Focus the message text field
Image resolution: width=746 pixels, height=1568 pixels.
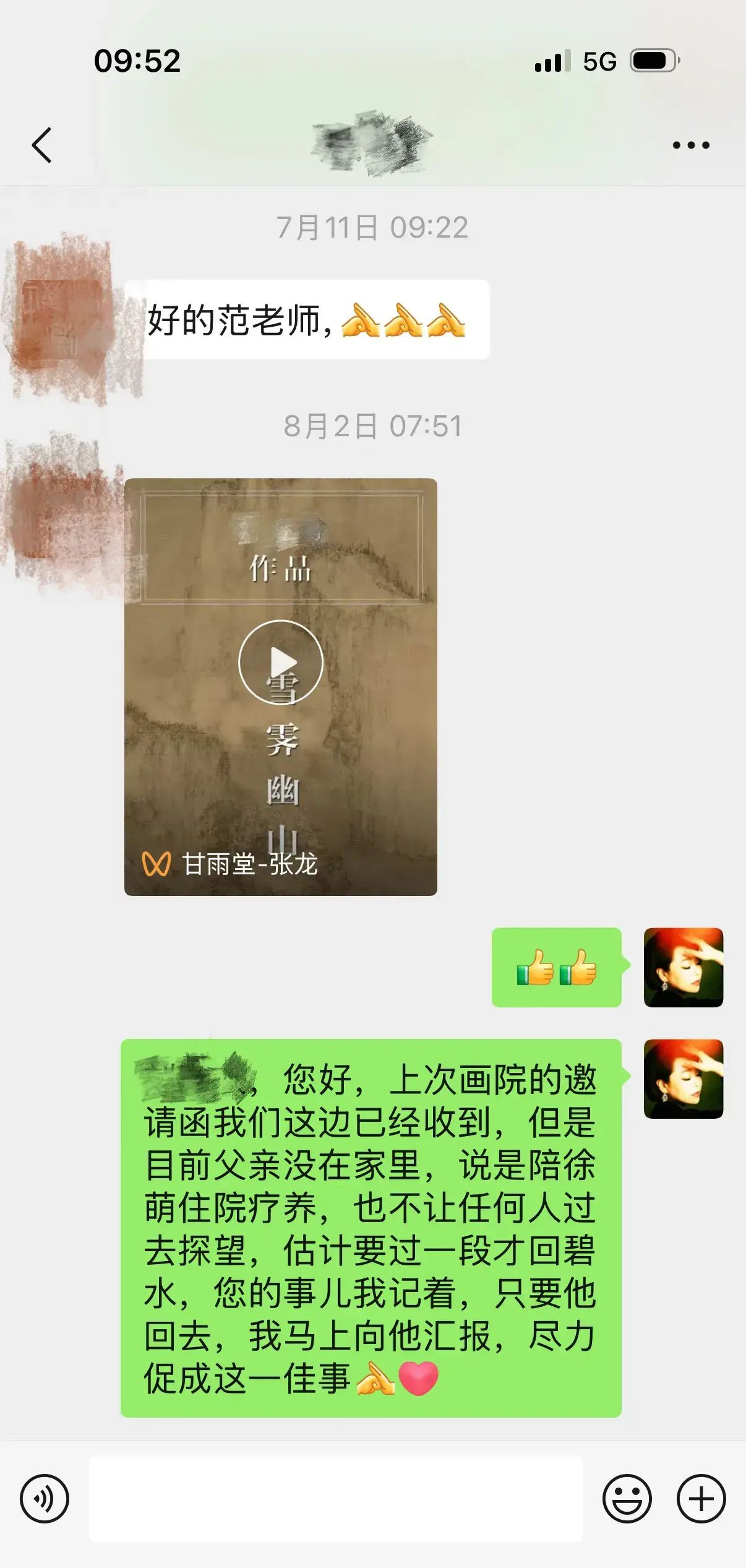click(336, 1498)
